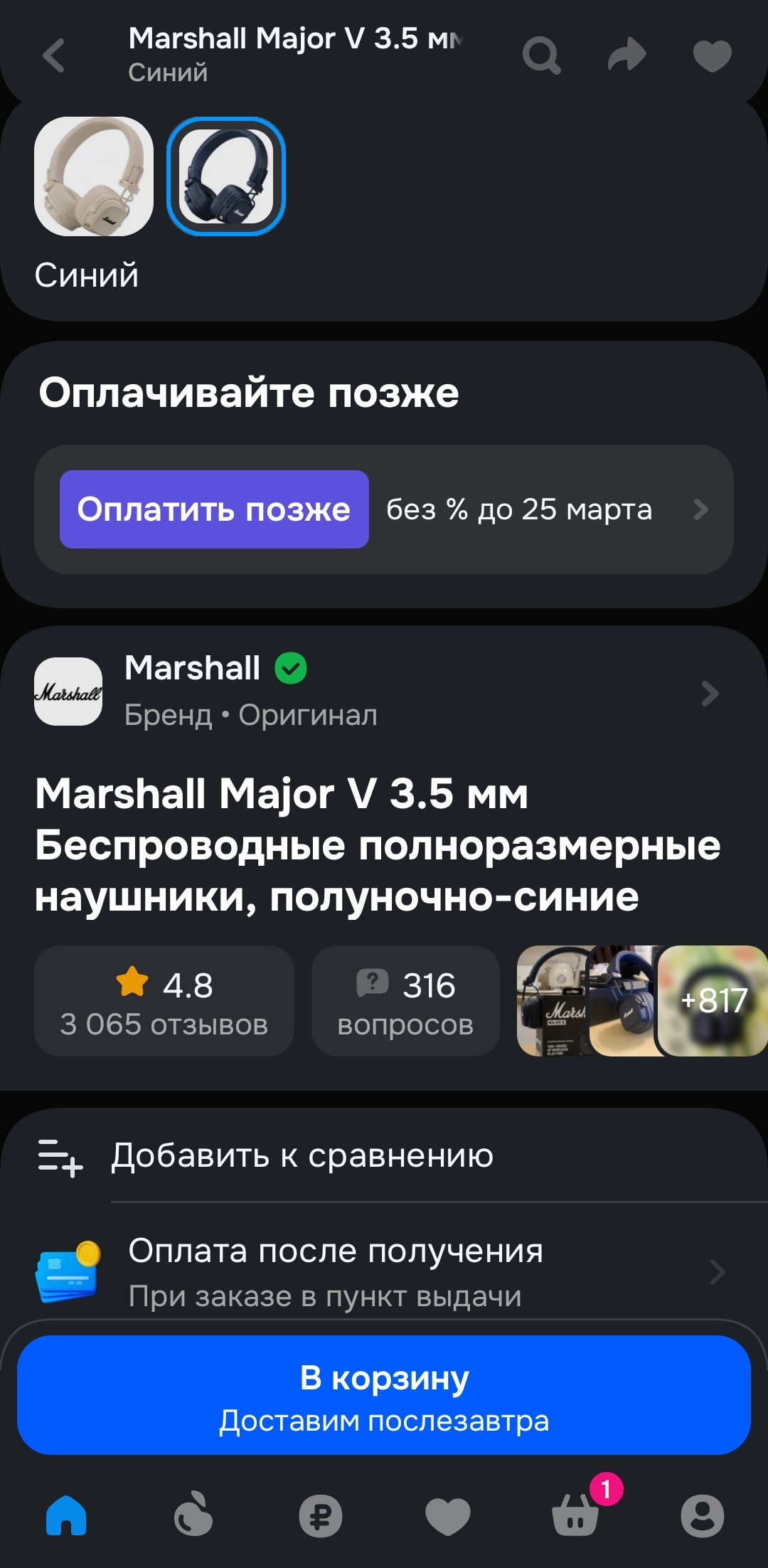
Task: Tap the Оплатить позже button
Action: [x=214, y=509]
